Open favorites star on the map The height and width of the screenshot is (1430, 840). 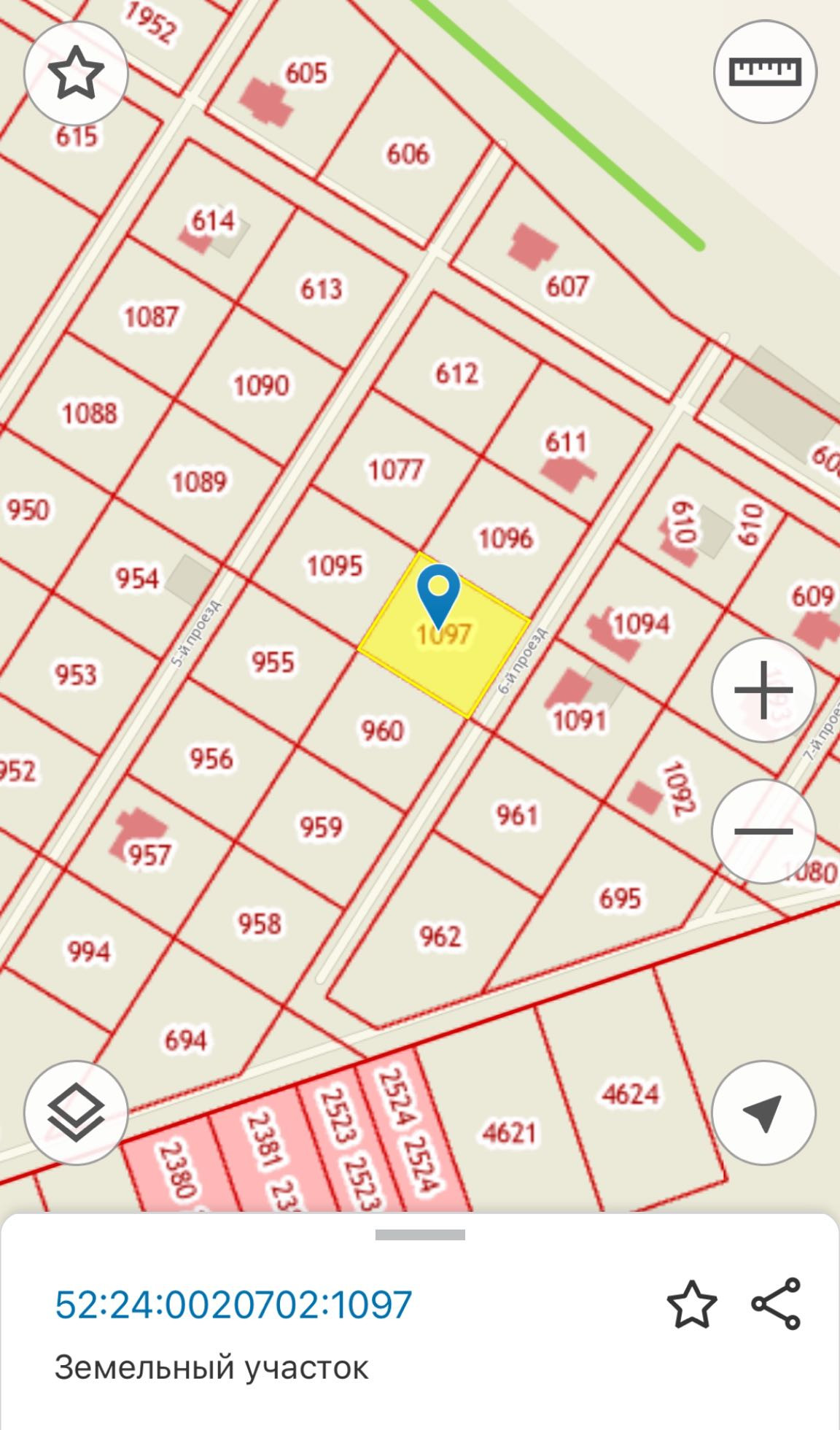tap(76, 74)
